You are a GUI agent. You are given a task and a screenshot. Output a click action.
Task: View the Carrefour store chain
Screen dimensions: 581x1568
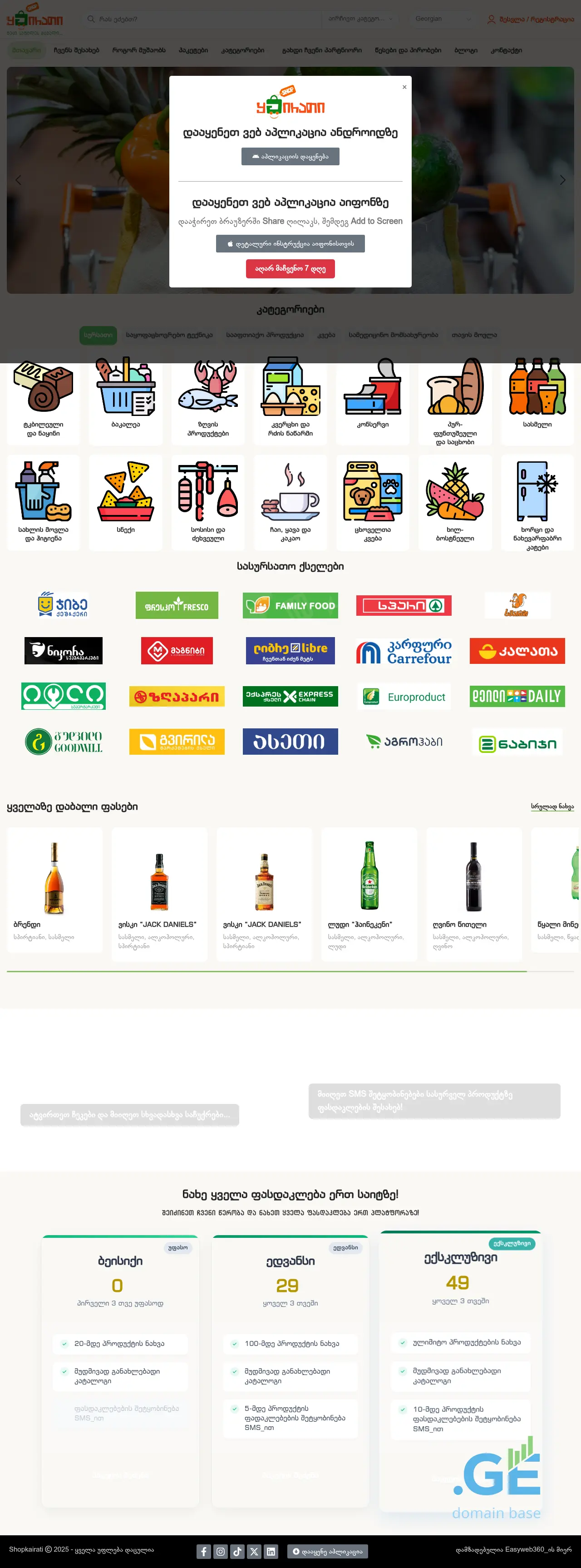[404, 651]
